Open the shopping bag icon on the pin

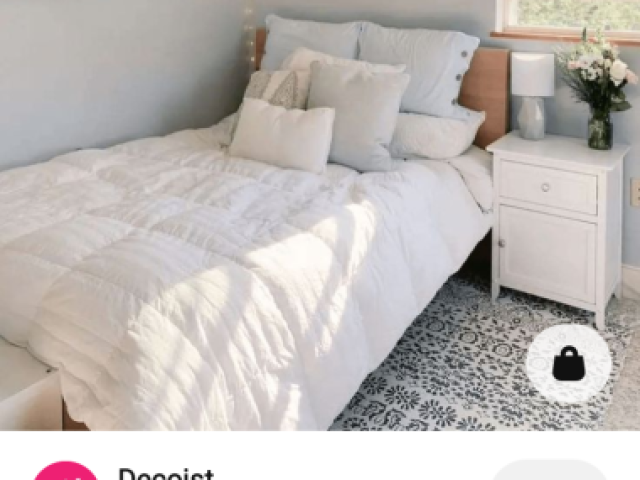[x=568, y=364]
